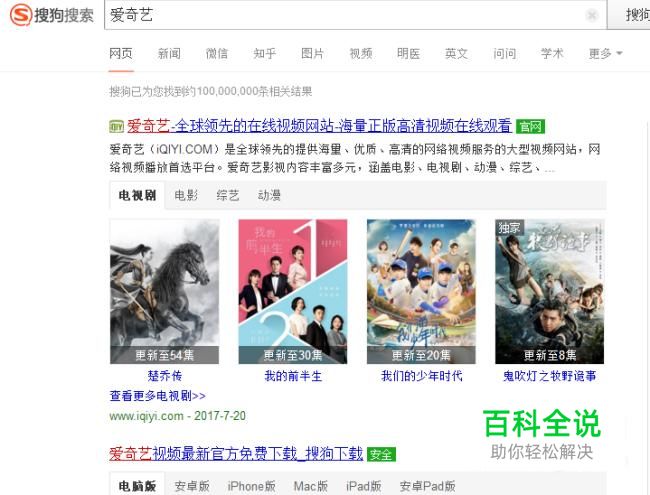650x495 pixels.
Task: Switch to the 视频 tab
Action: pos(361,53)
